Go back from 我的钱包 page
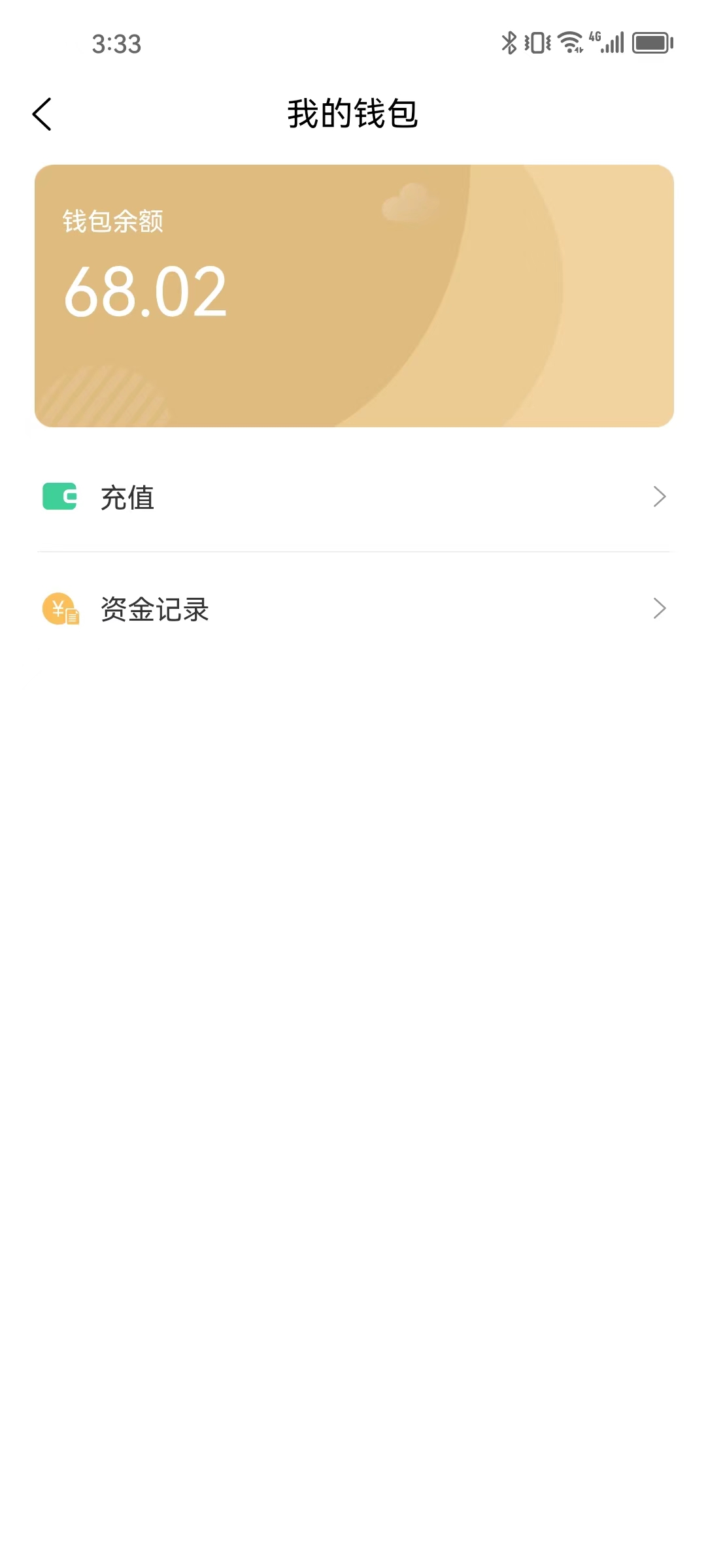The height and width of the screenshot is (1568, 706). (x=42, y=114)
